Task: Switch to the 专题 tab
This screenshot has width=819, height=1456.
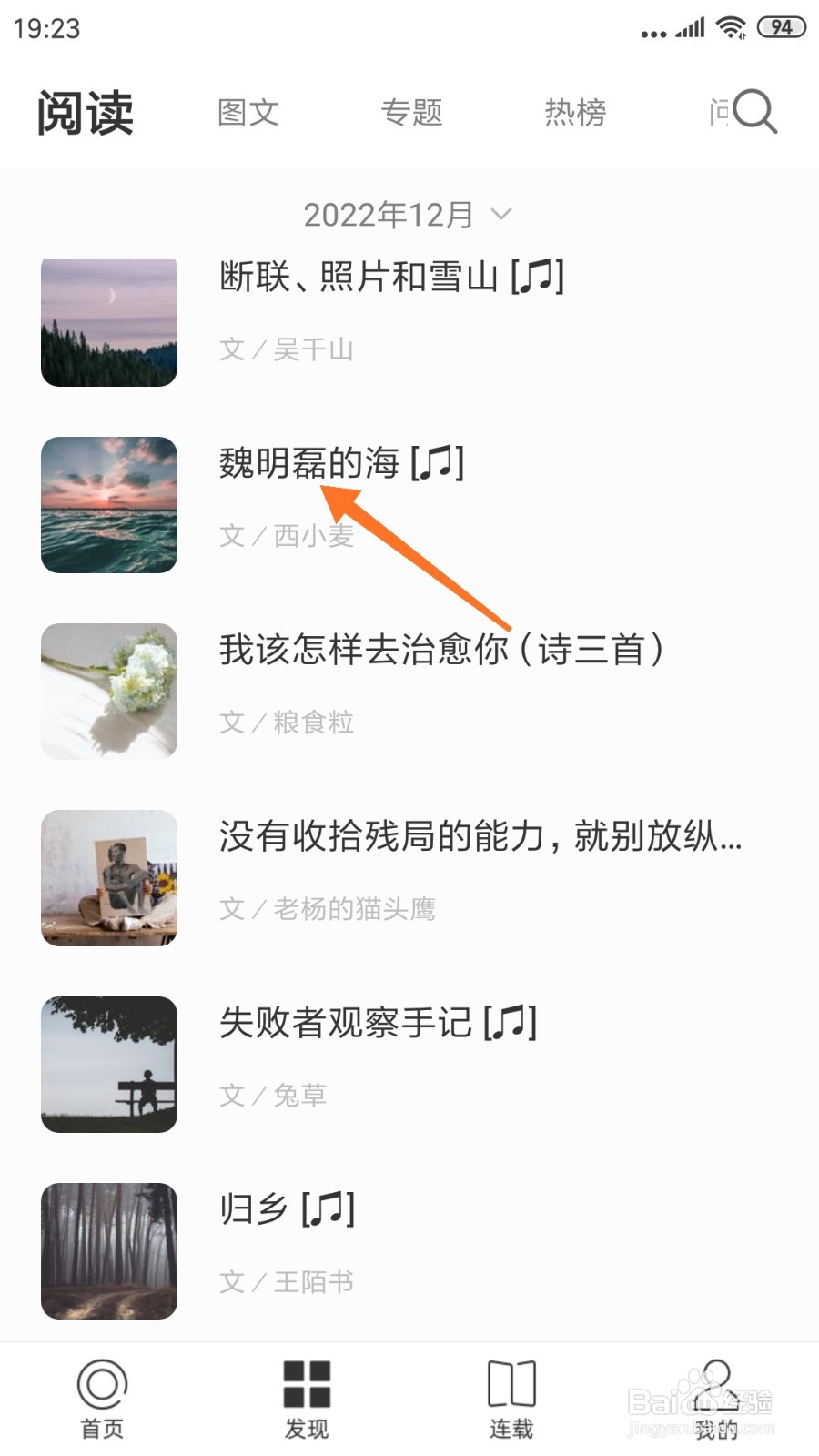Action: 412,113
